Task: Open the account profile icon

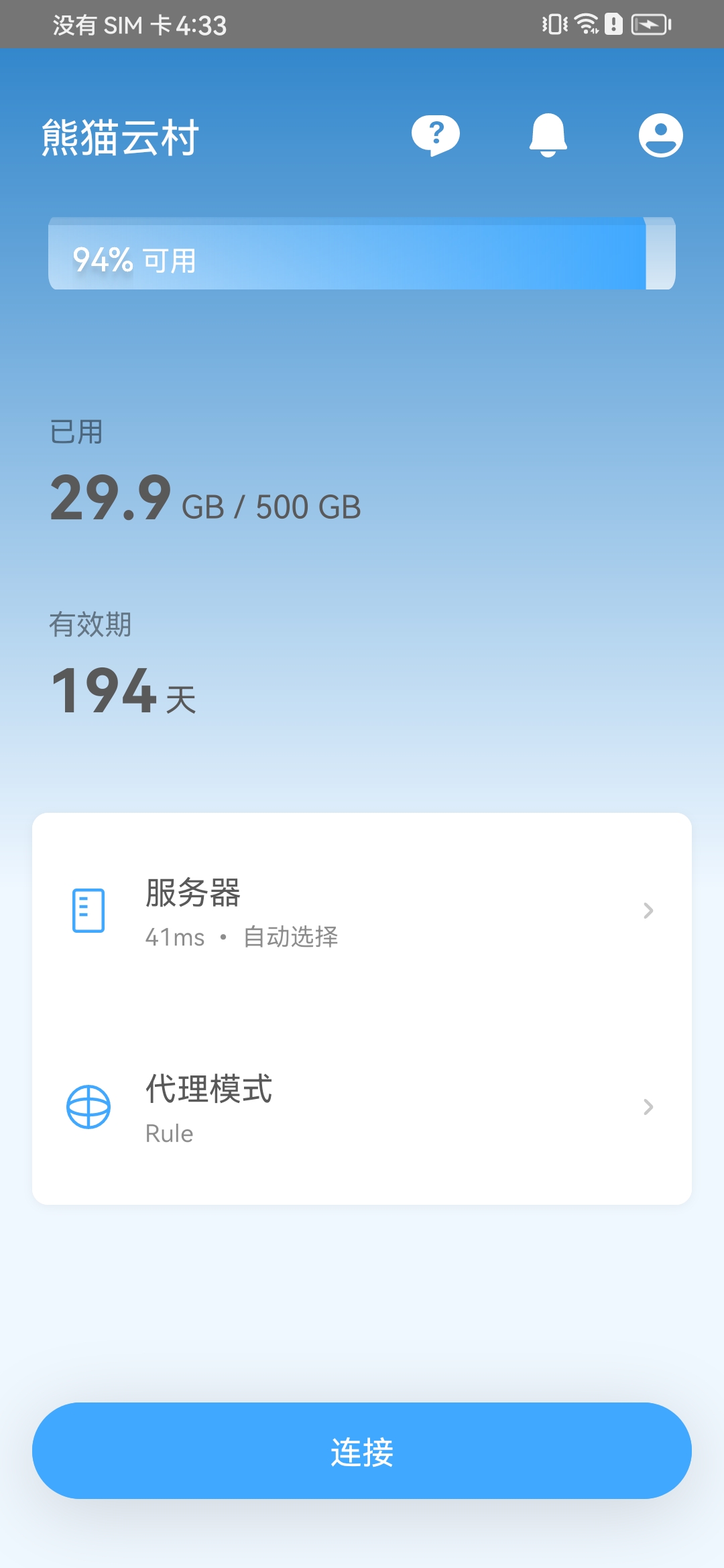Action: click(660, 135)
